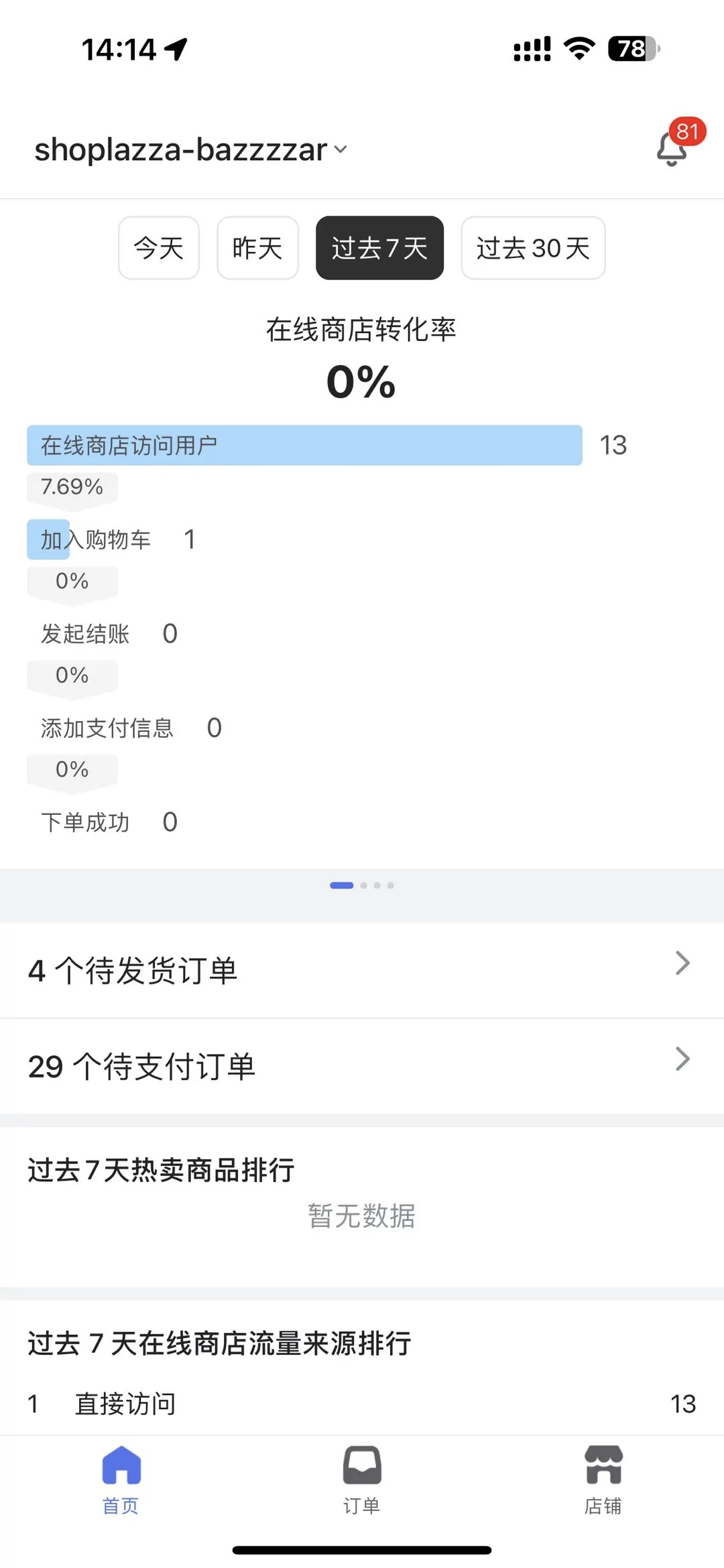
Task: Switch to the 首页 home tab icon
Action: pos(121,1464)
